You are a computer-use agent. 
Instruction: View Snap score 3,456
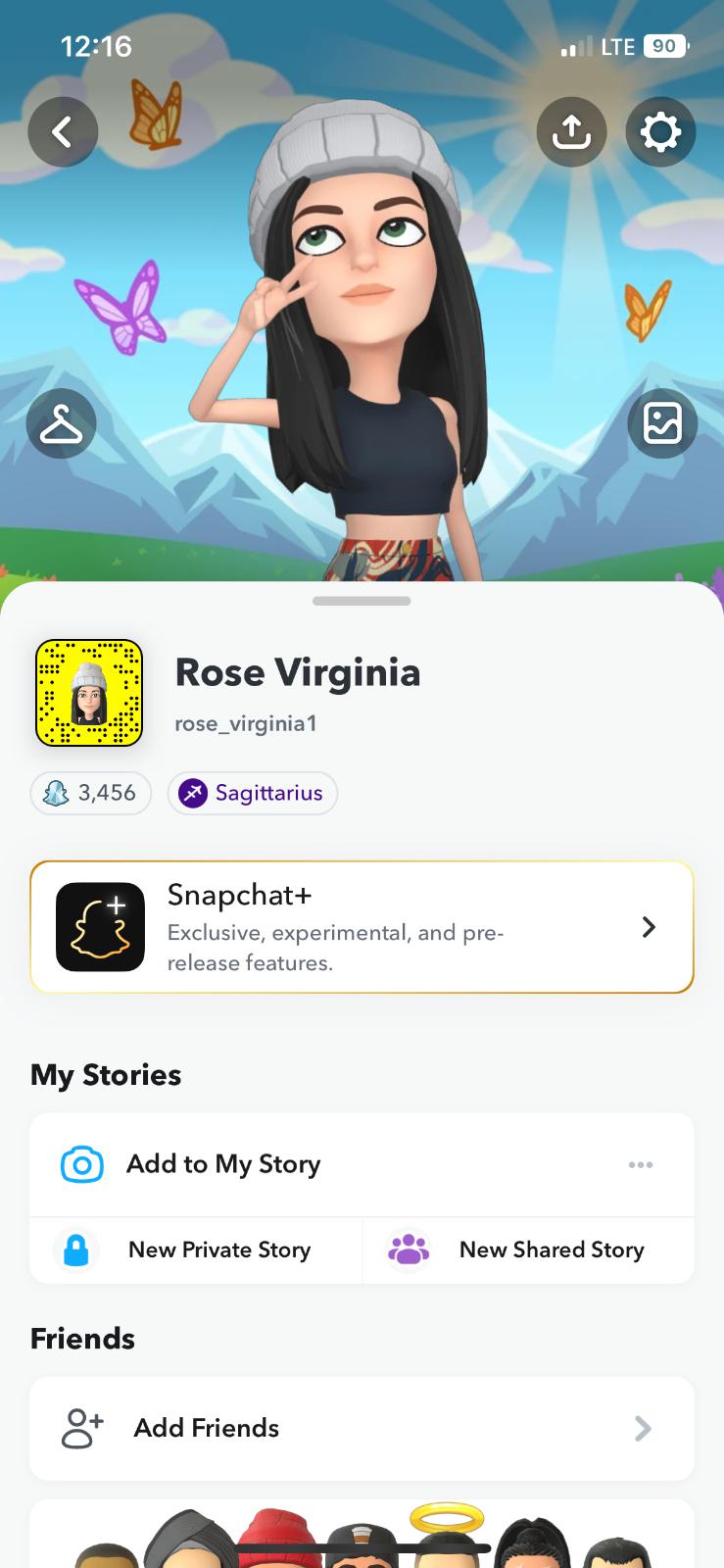[x=91, y=793]
